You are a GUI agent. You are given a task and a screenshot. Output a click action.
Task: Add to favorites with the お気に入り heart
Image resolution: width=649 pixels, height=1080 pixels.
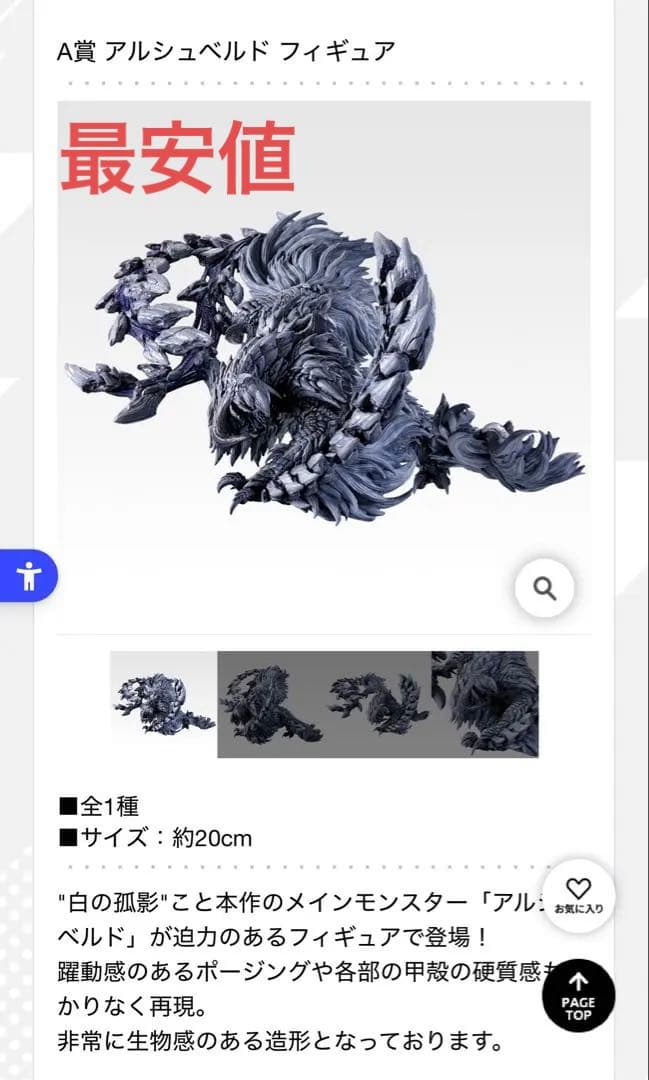[578, 893]
